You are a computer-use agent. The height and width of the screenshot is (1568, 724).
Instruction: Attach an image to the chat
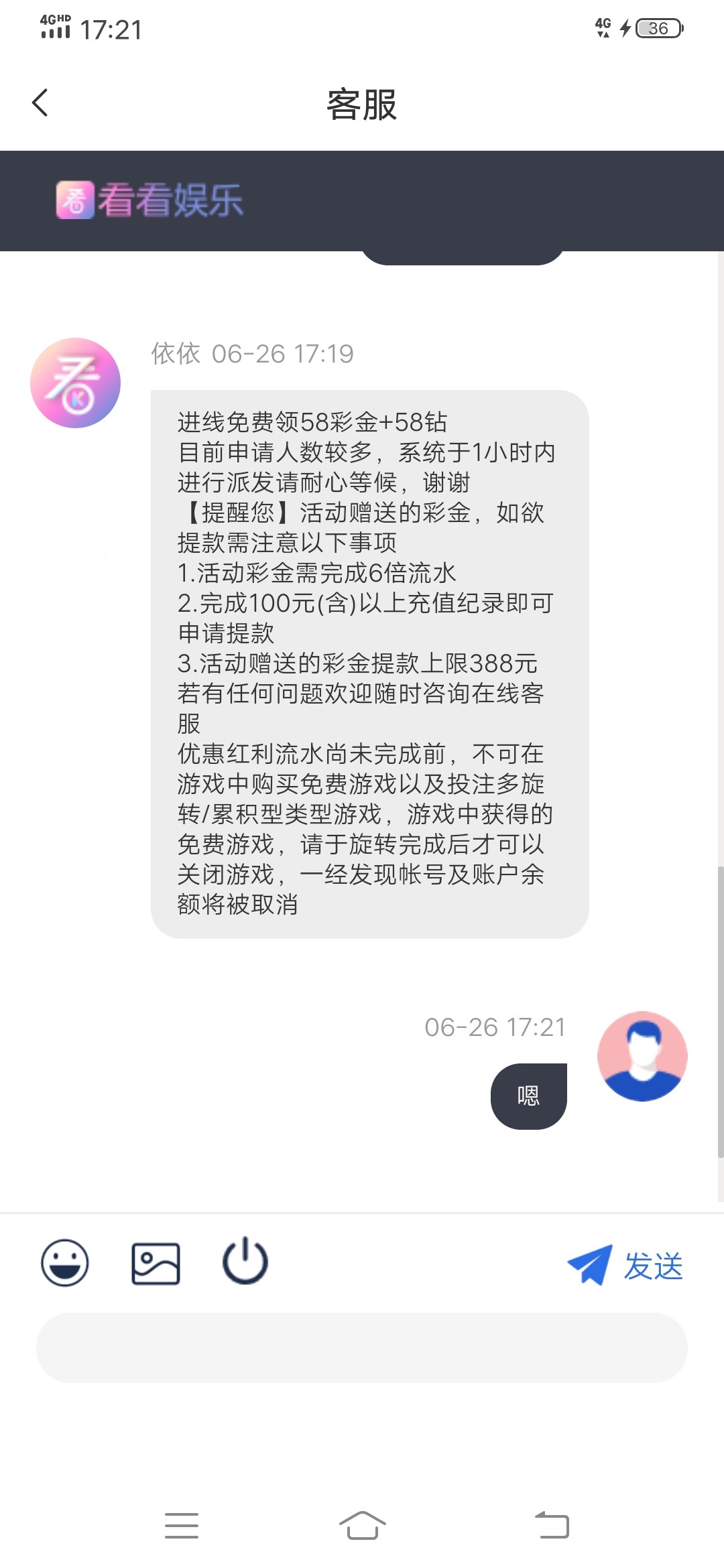(x=156, y=1263)
